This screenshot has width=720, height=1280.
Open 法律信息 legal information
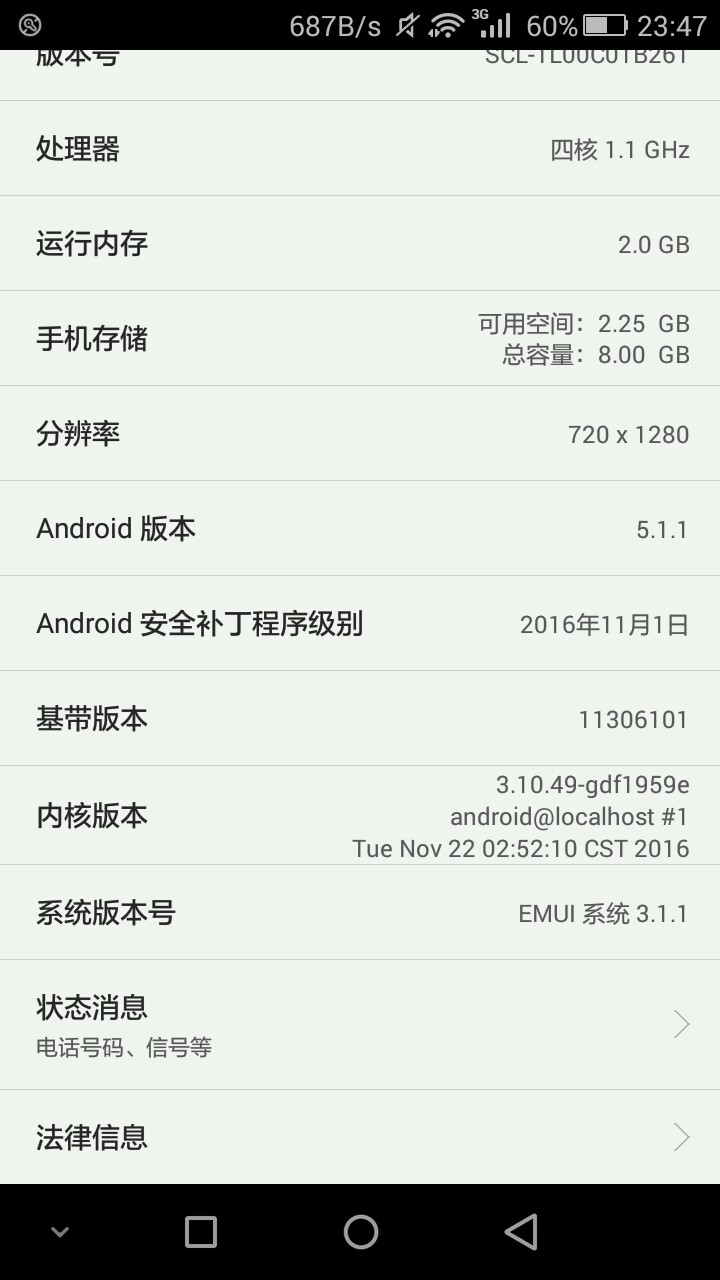360,1137
